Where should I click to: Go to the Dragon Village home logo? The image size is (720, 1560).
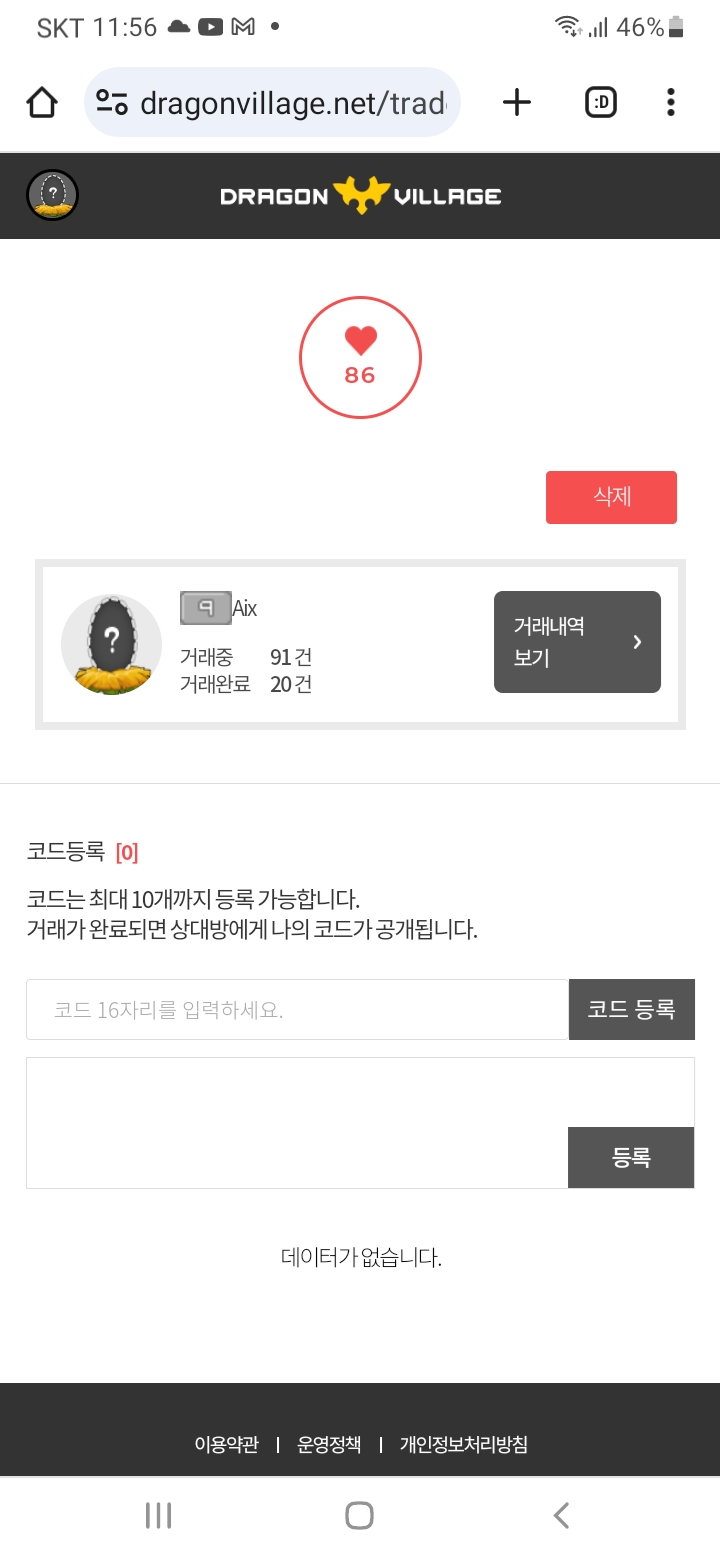pos(360,195)
